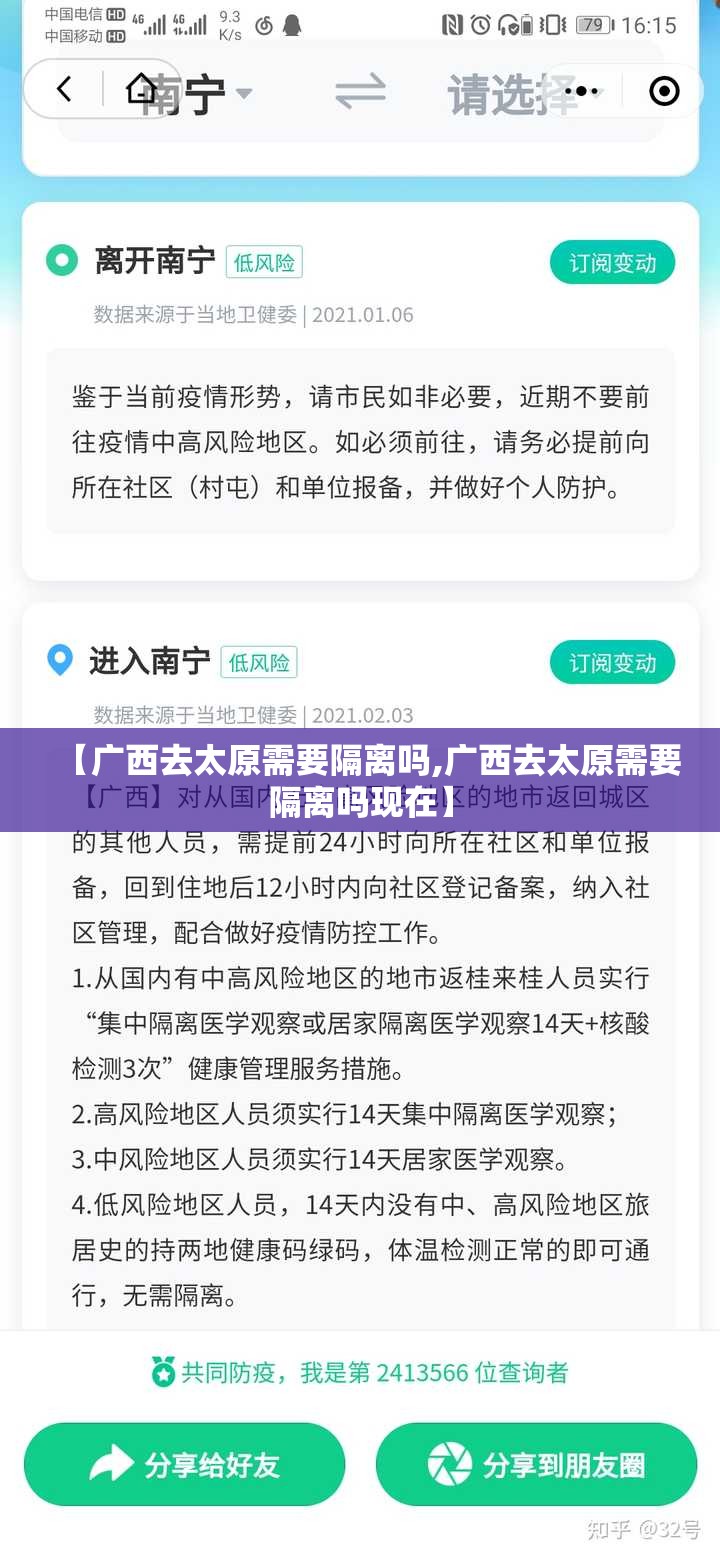Image resolution: width=720 pixels, height=1560 pixels.
Task: Go back using the top-left arrow
Action: [64, 91]
